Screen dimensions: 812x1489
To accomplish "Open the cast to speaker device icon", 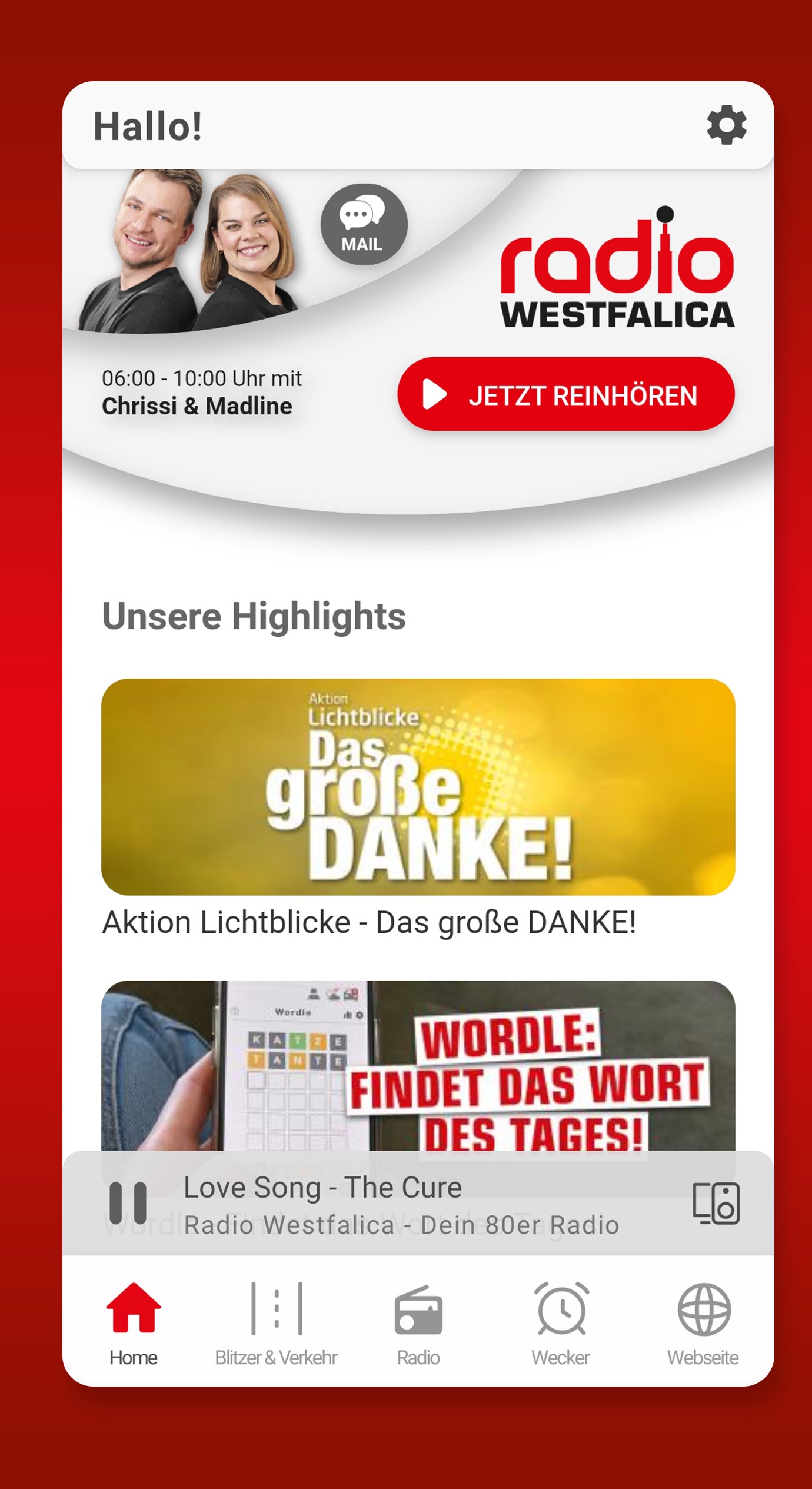I will pos(716,1203).
